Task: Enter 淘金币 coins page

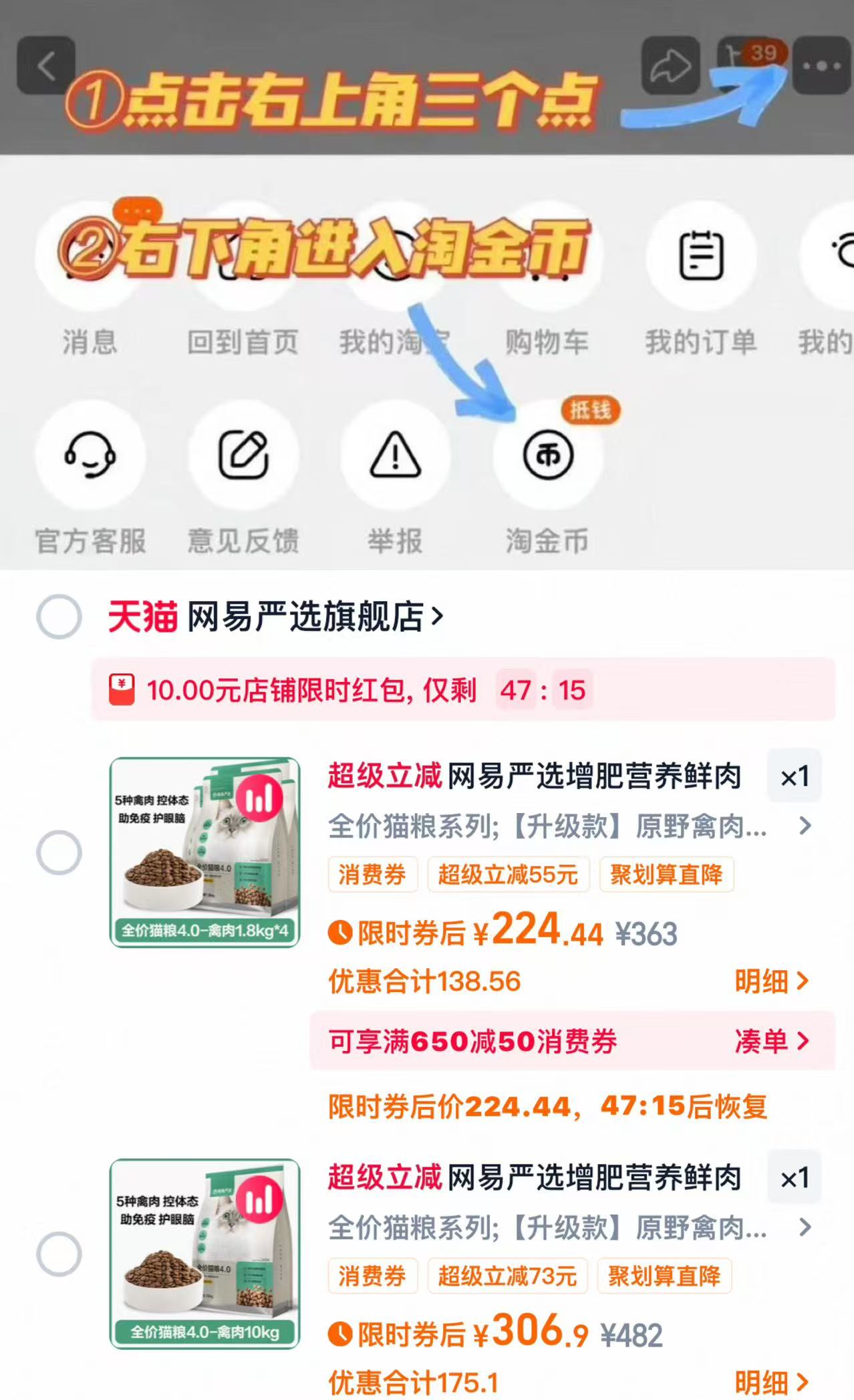Action: (547, 455)
